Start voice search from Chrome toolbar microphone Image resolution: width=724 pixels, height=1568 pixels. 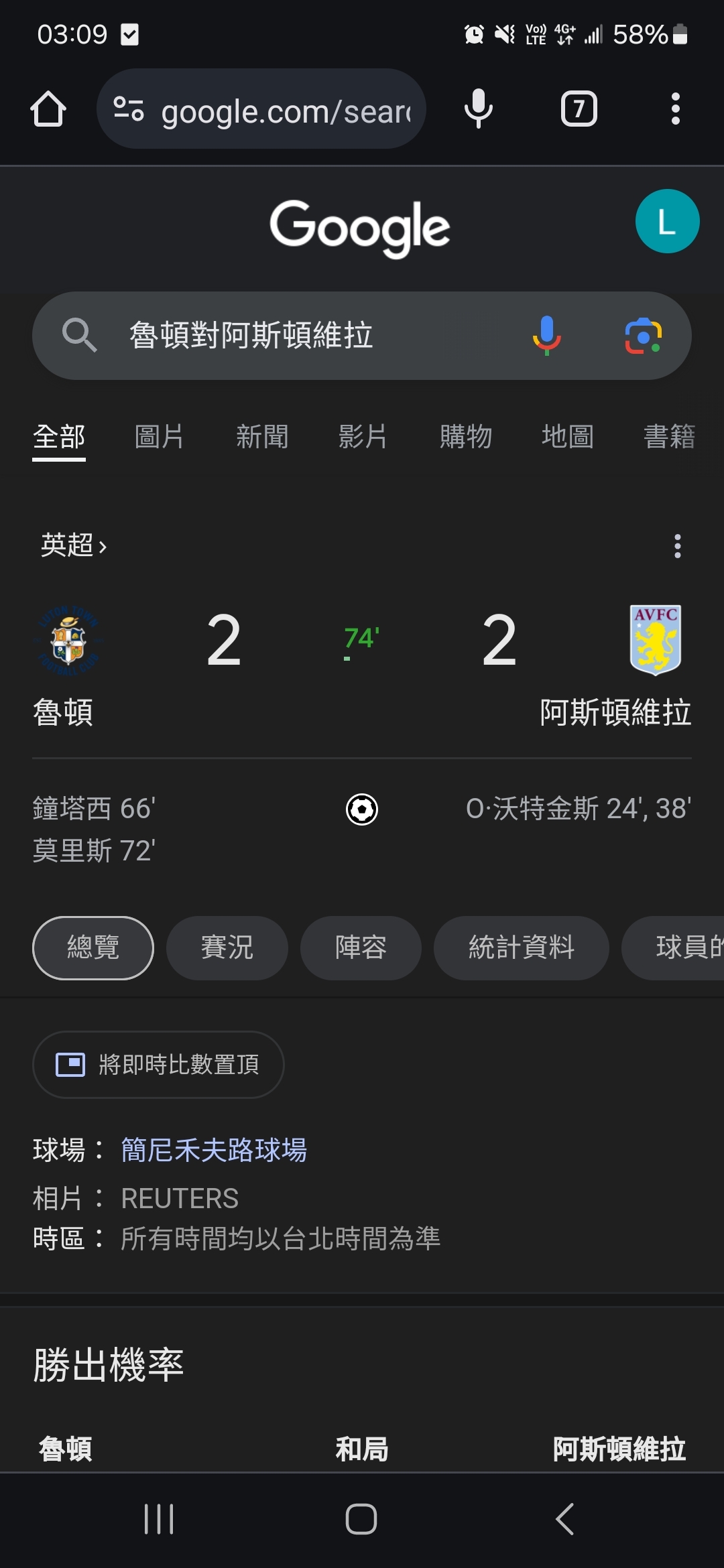[x=479, y=109]
